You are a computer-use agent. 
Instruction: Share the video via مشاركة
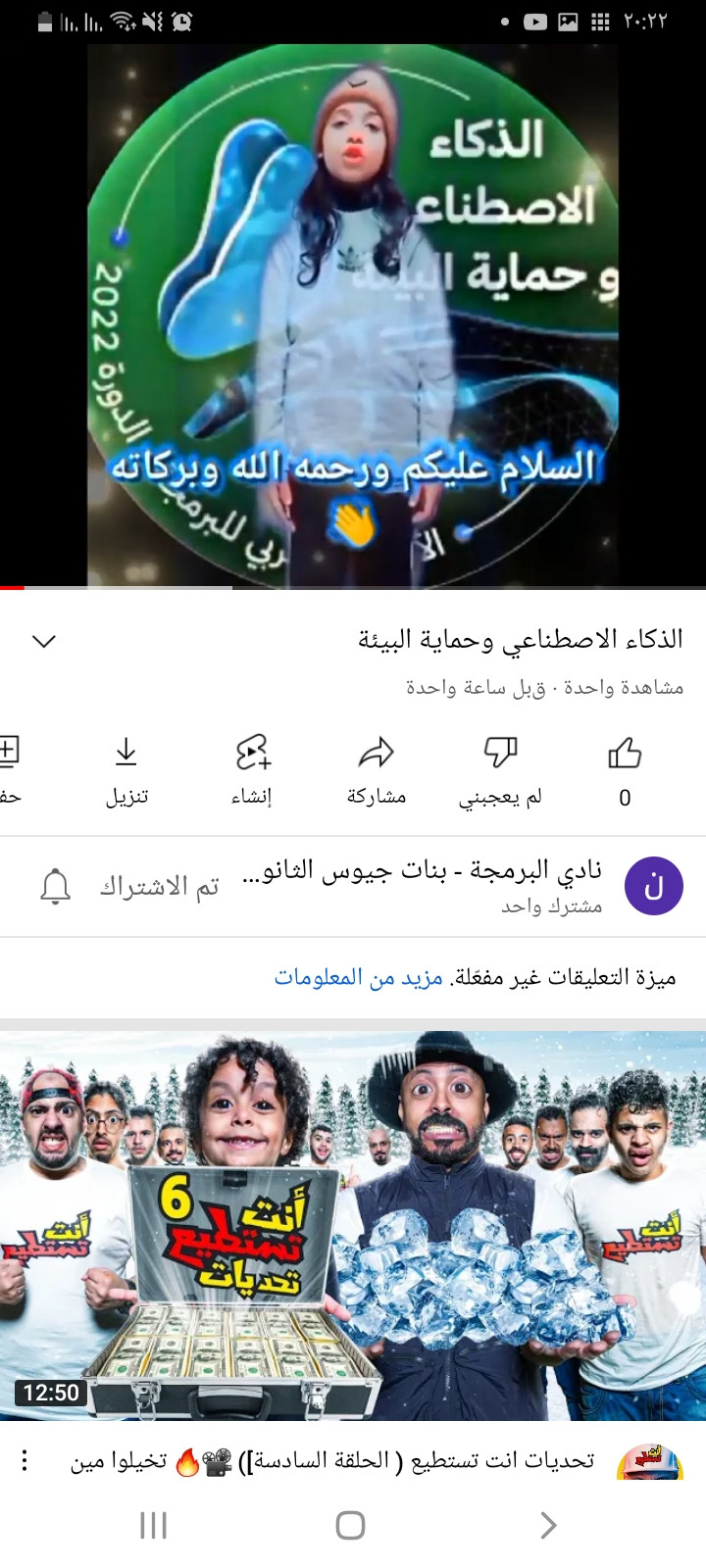pos(377,755)
